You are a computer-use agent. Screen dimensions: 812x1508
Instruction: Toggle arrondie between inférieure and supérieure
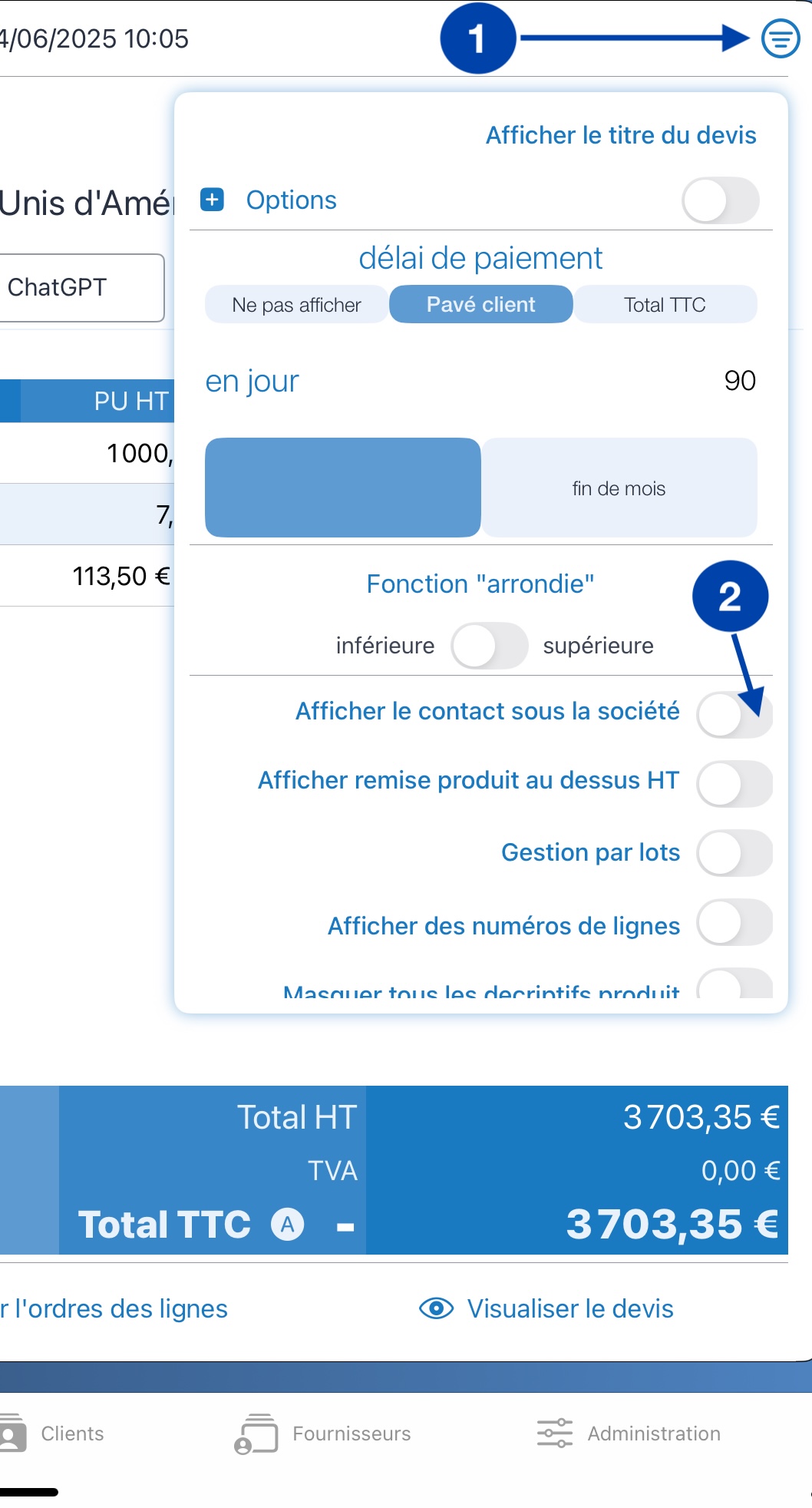pyautogui.click(x=489, y=646)
